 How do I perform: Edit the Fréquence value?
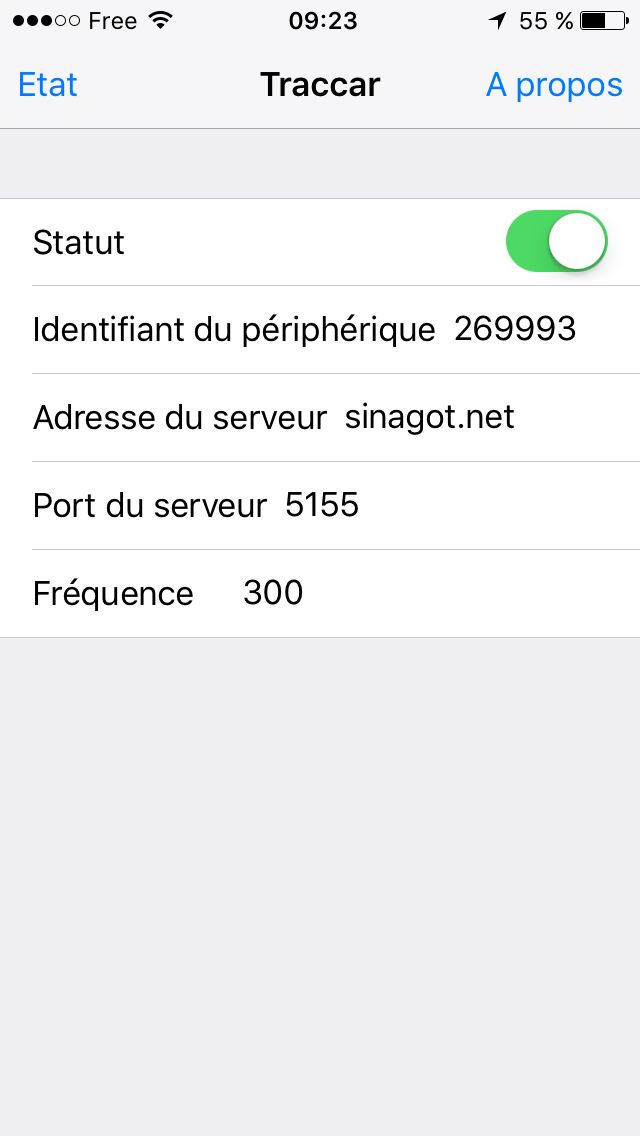tap(320, 593)
